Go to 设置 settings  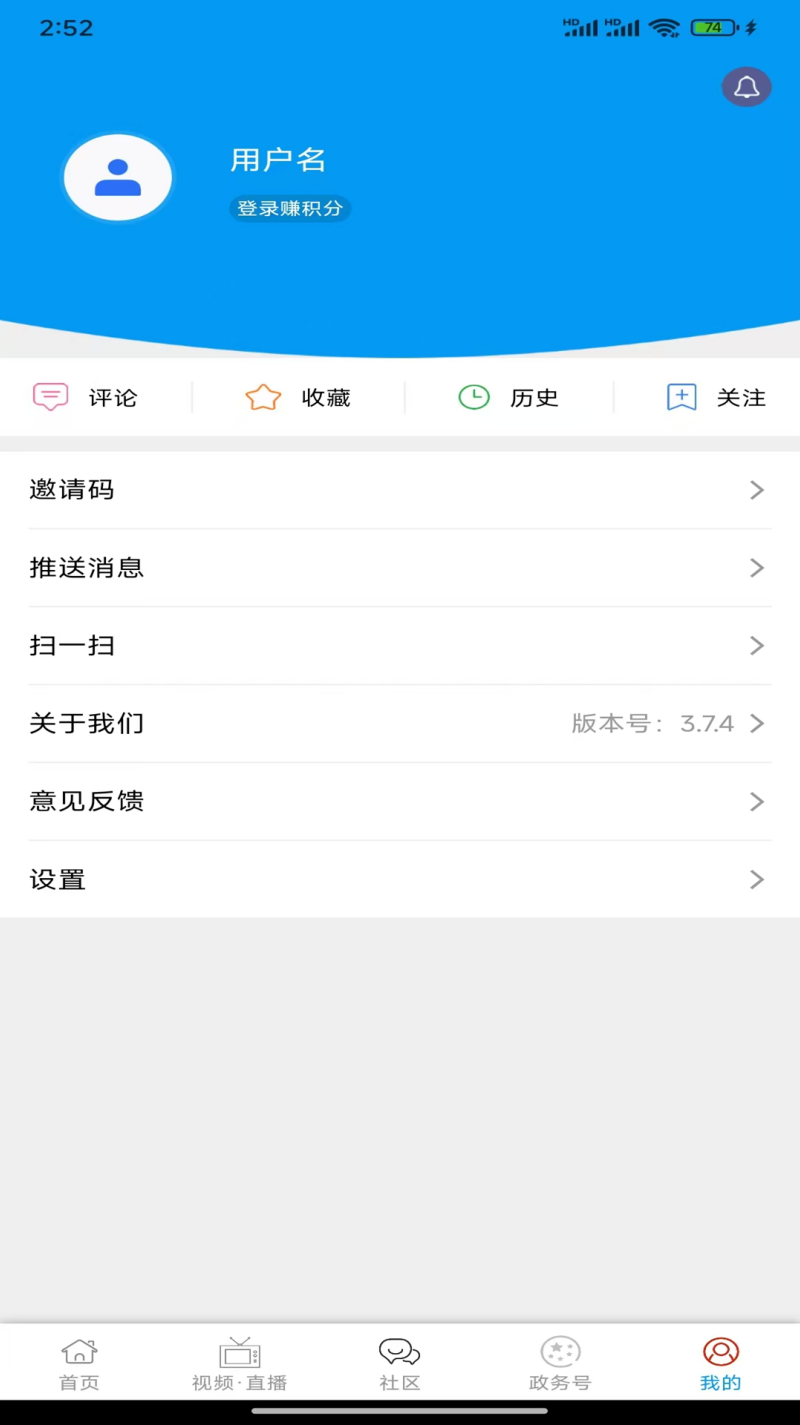coord(400,880)
